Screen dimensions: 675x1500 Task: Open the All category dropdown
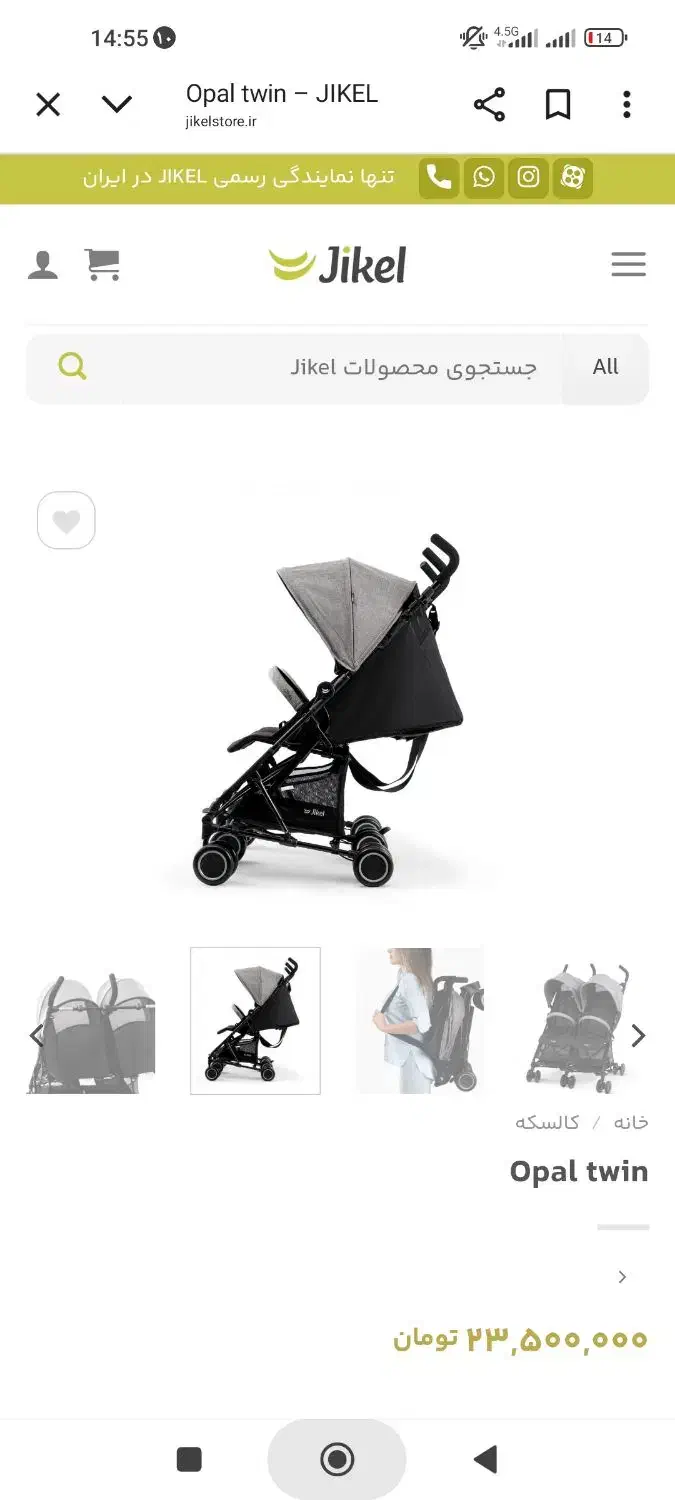click(605, 367)
